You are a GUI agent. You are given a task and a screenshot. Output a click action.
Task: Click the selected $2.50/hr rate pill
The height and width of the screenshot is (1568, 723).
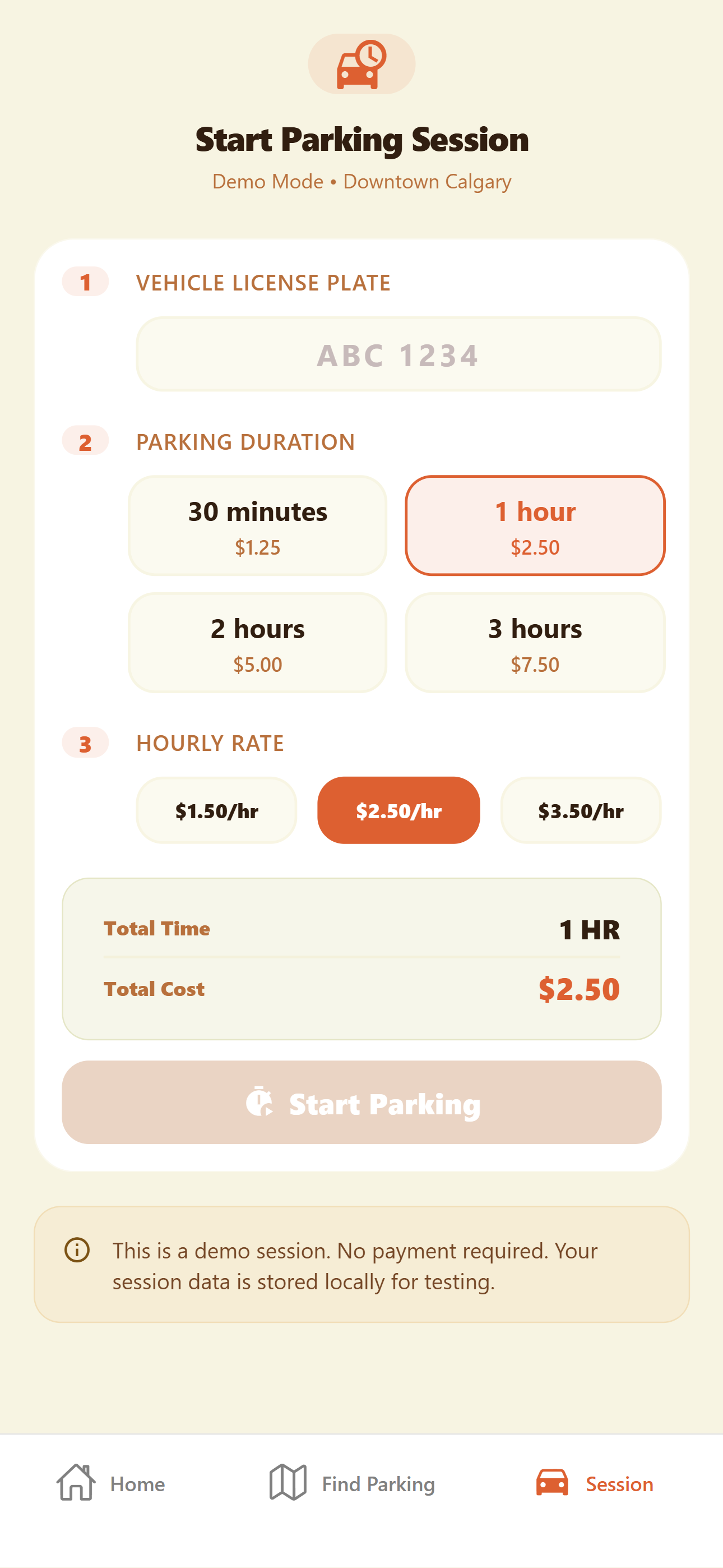click(398, 810)
